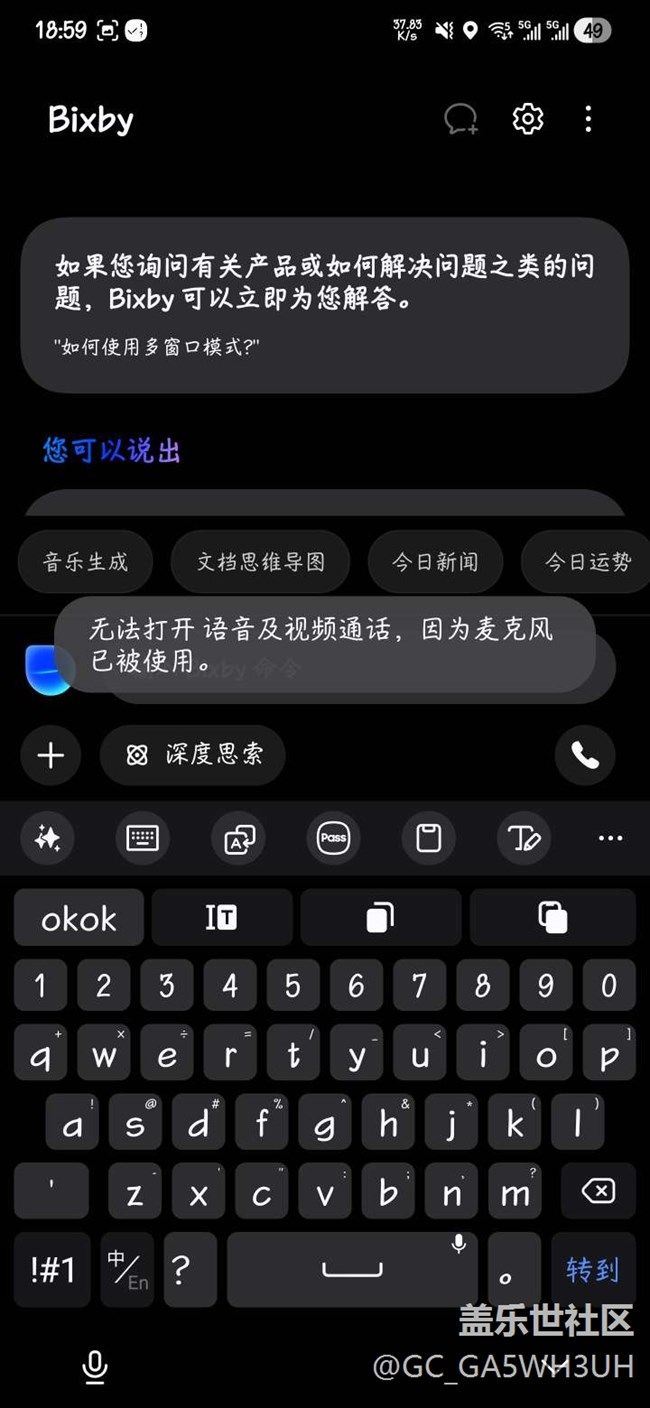Open clipboard from keyboard toolbar
The width and height of the screenshot is (650, 1408).
[x=429, y=838]
